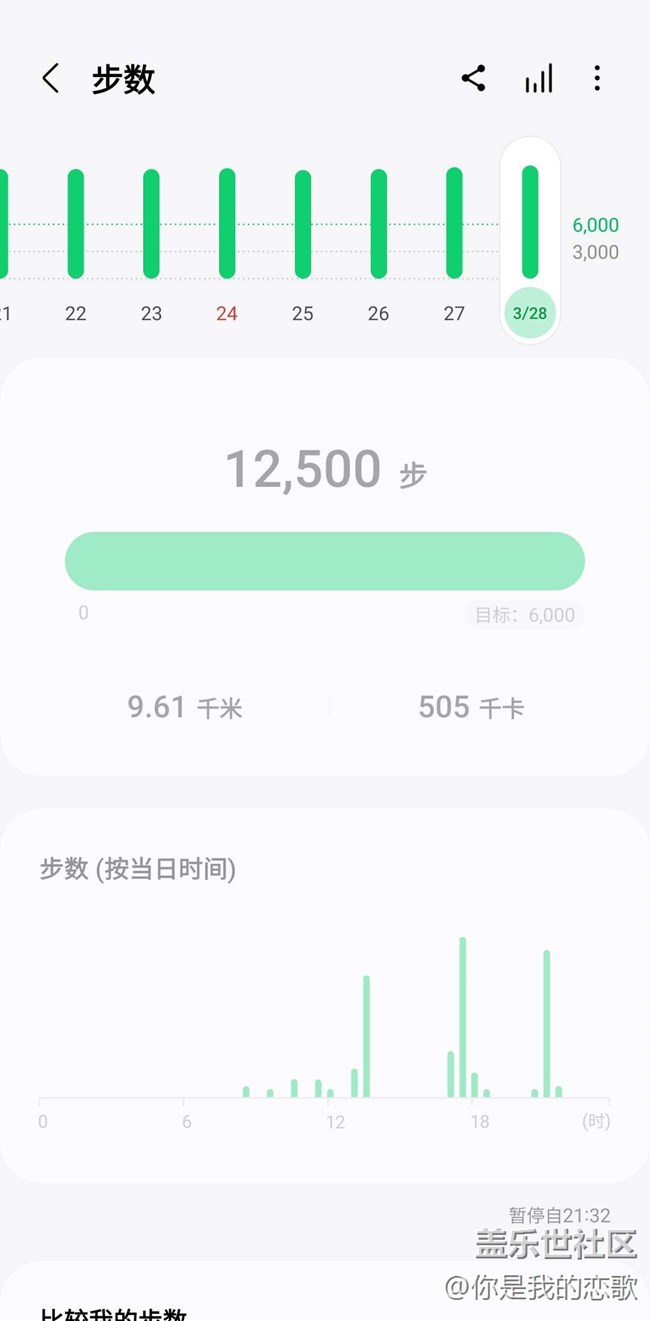Go back from the 步数 page
This screenshot has width=650, height=1321.
[x=51, y=79]
